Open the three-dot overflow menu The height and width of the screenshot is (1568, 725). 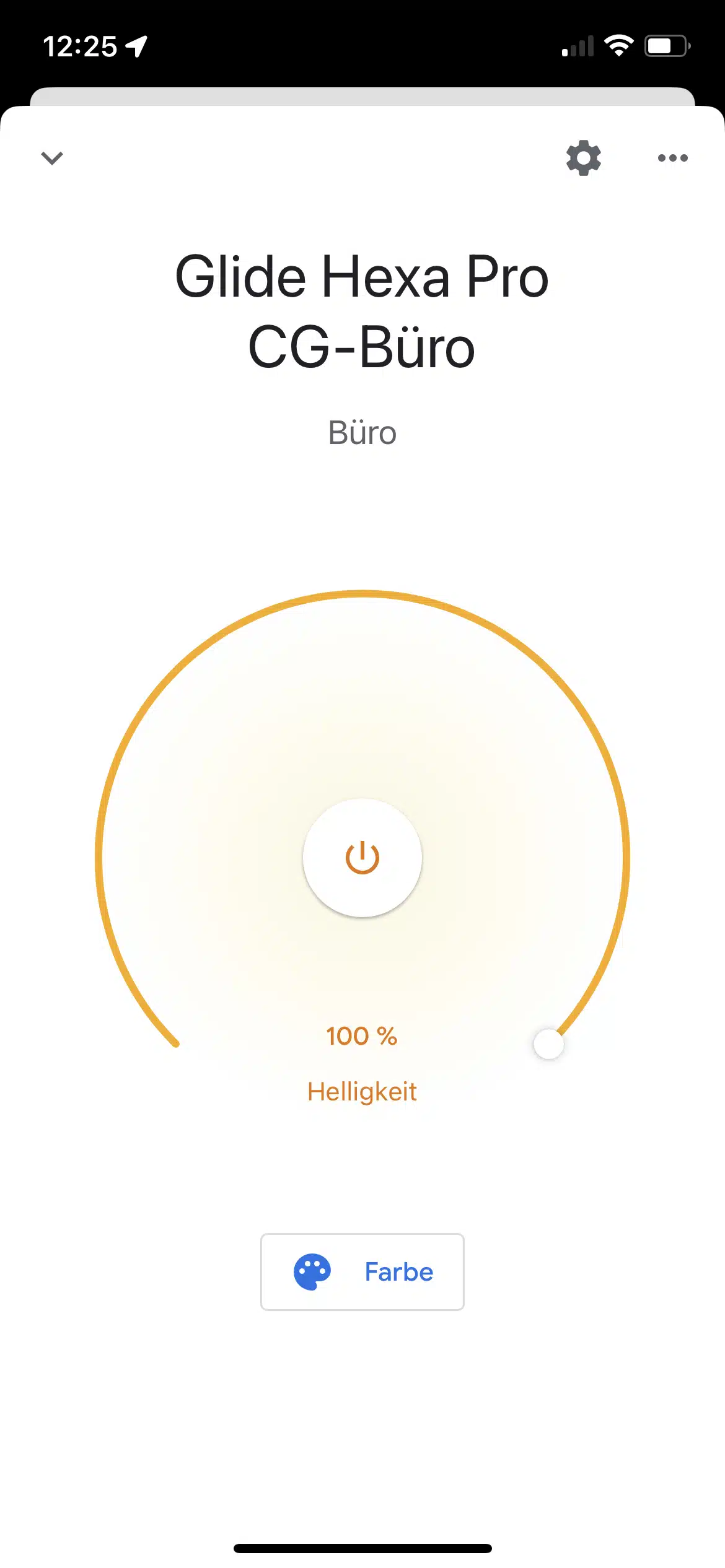pyautogui.click(x=673, y=158)
